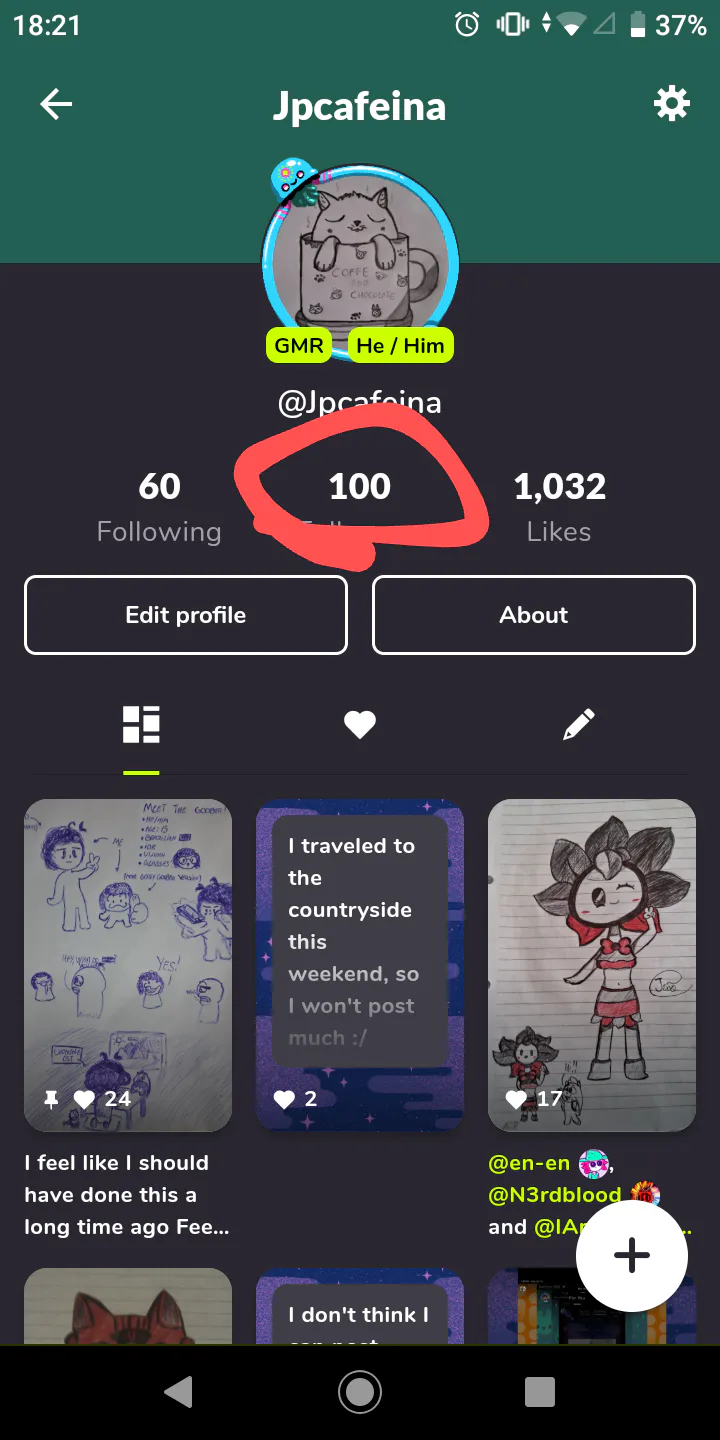Open the @en-en mention link
The width and height of the screenshot is (720, 1440).
529,1163
